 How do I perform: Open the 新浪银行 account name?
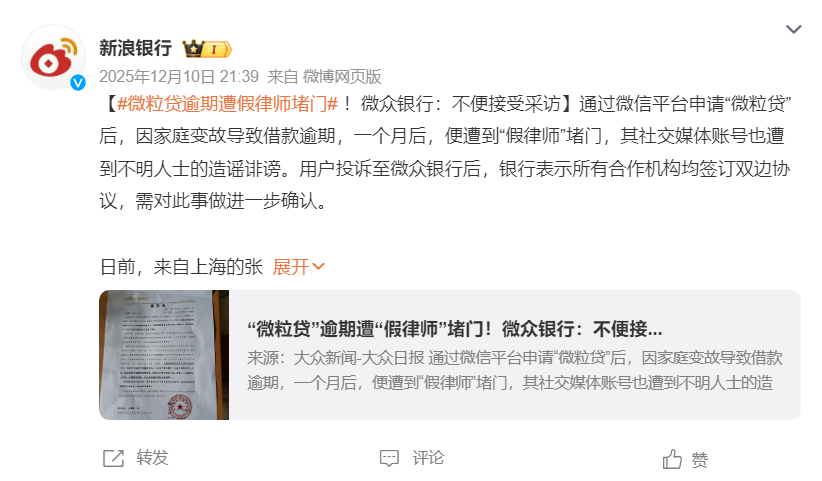(135, 48)
